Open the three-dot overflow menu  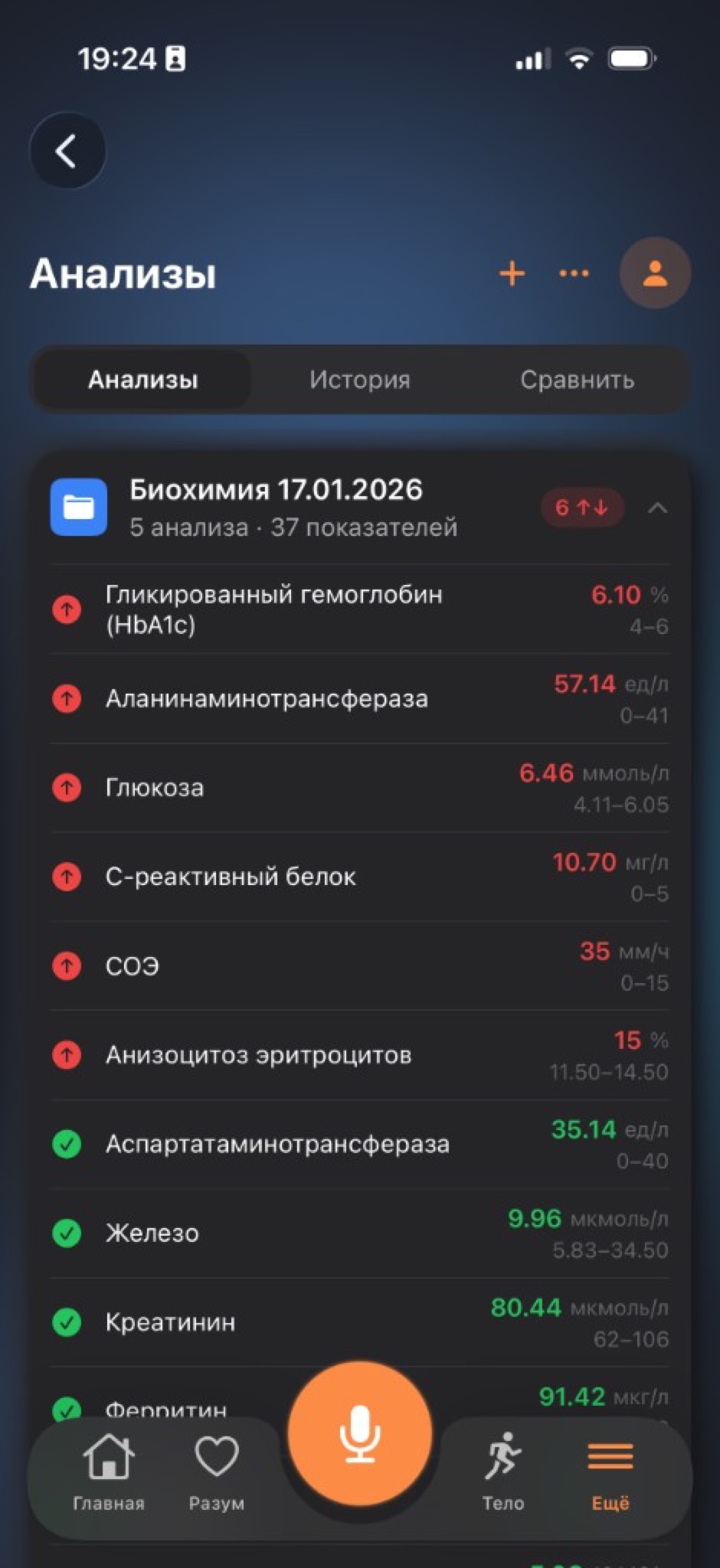click(x=574, y=273)
